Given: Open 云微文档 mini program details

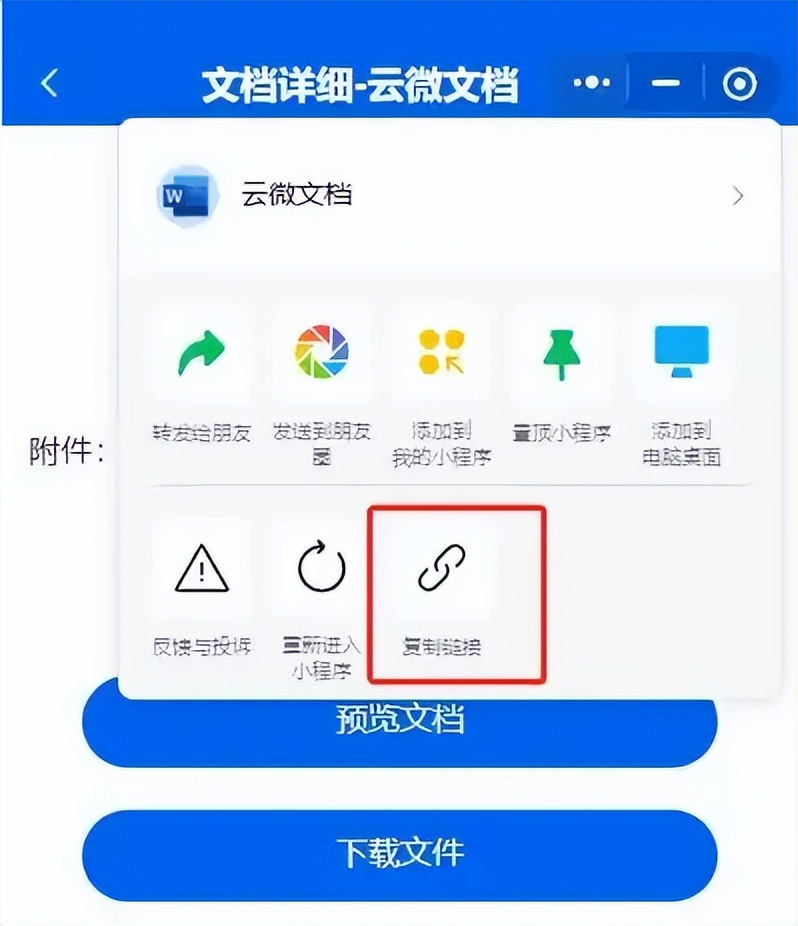Looking at the screenshot, I should pyautogui.click(x=450, y=195).
